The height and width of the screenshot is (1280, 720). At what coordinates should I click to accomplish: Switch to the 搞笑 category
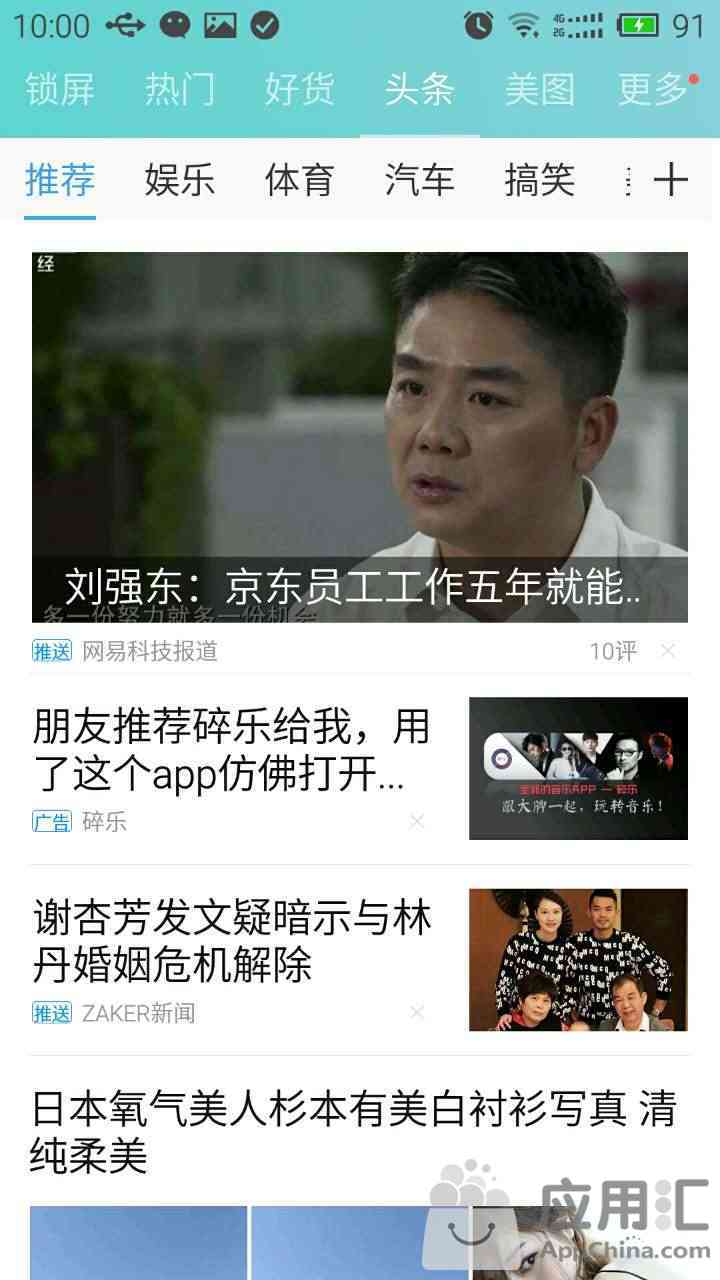coord(540,180)
